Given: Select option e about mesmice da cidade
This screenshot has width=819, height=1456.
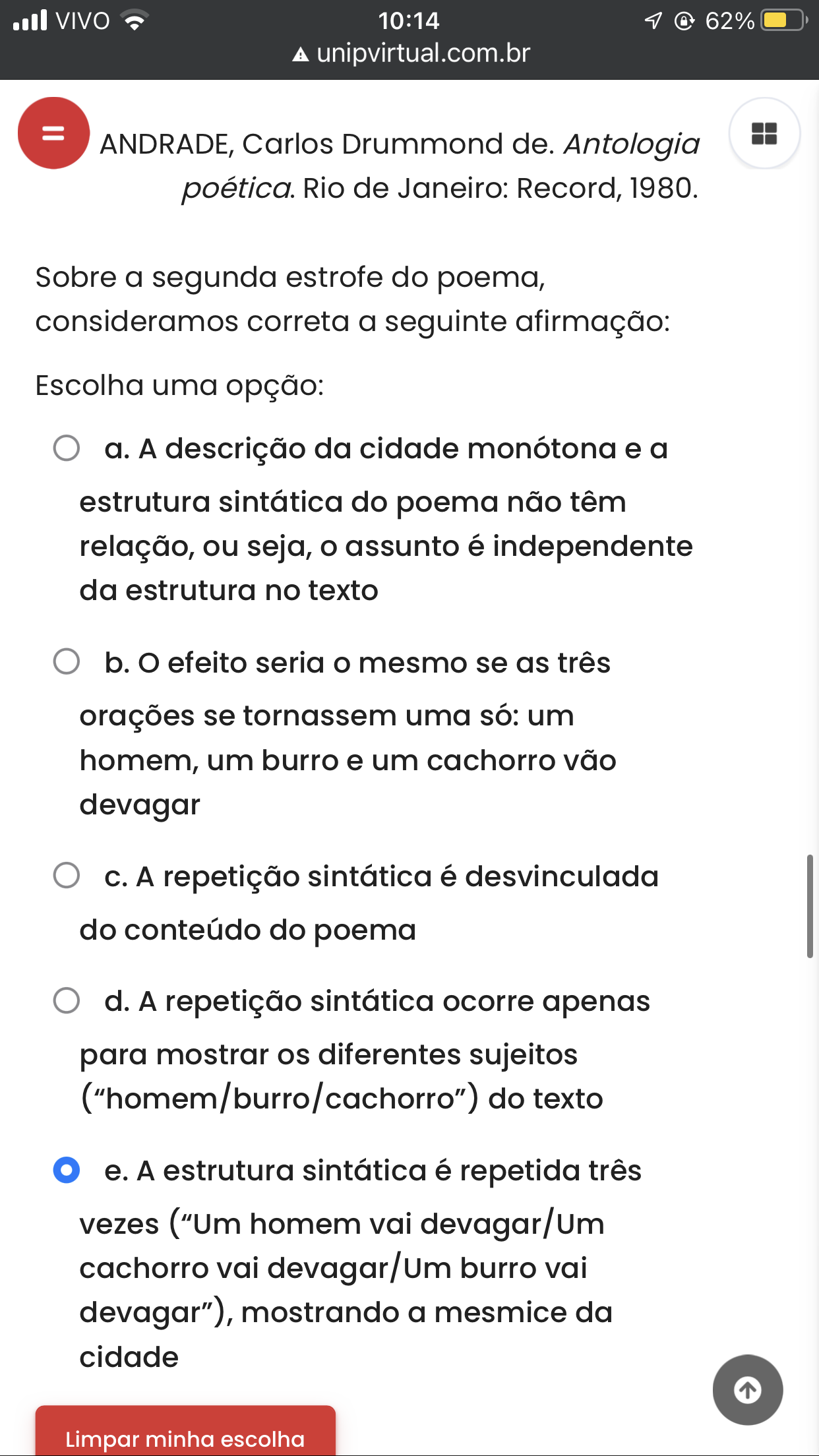Looking at the screenshot, I should click(x=67, y=1170).
